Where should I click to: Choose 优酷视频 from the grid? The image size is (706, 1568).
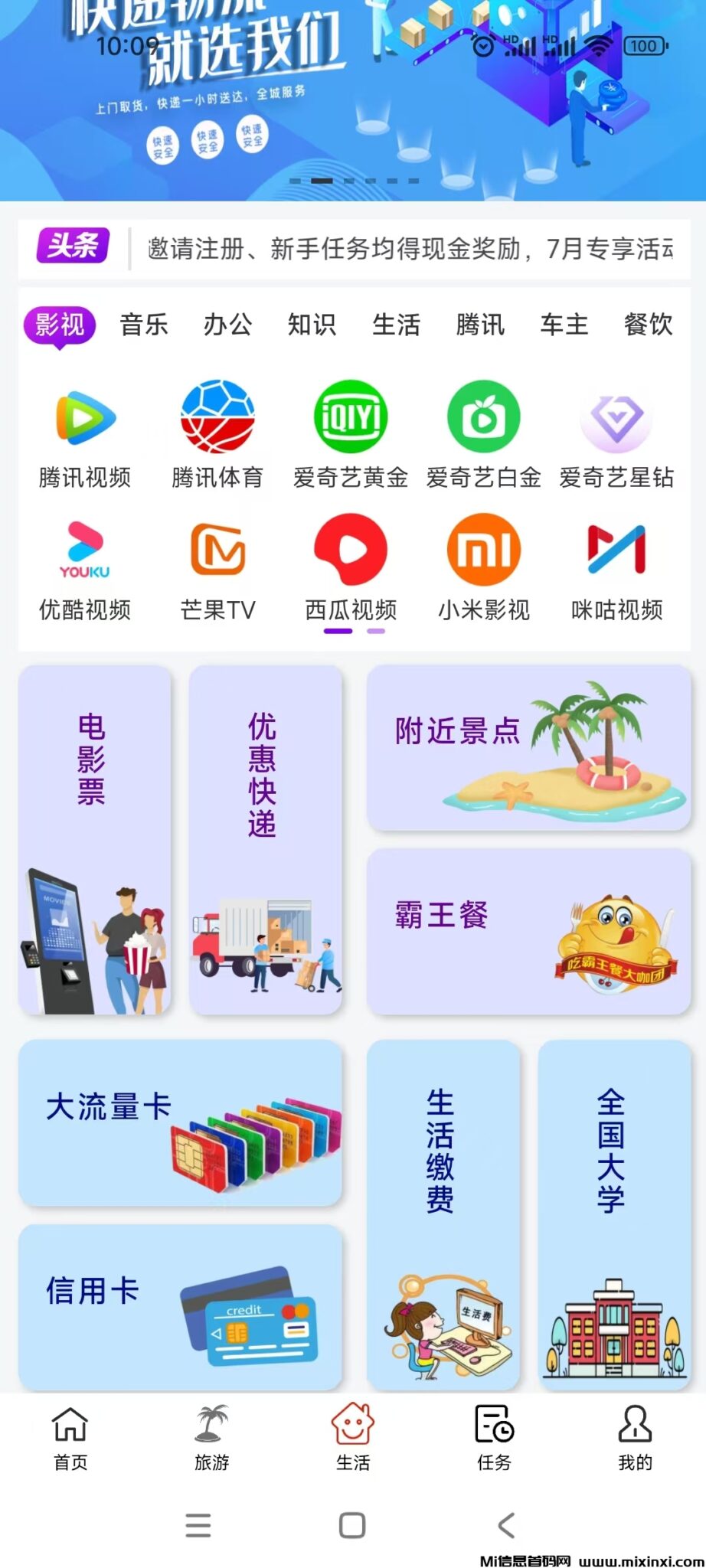tap(85, 567)
